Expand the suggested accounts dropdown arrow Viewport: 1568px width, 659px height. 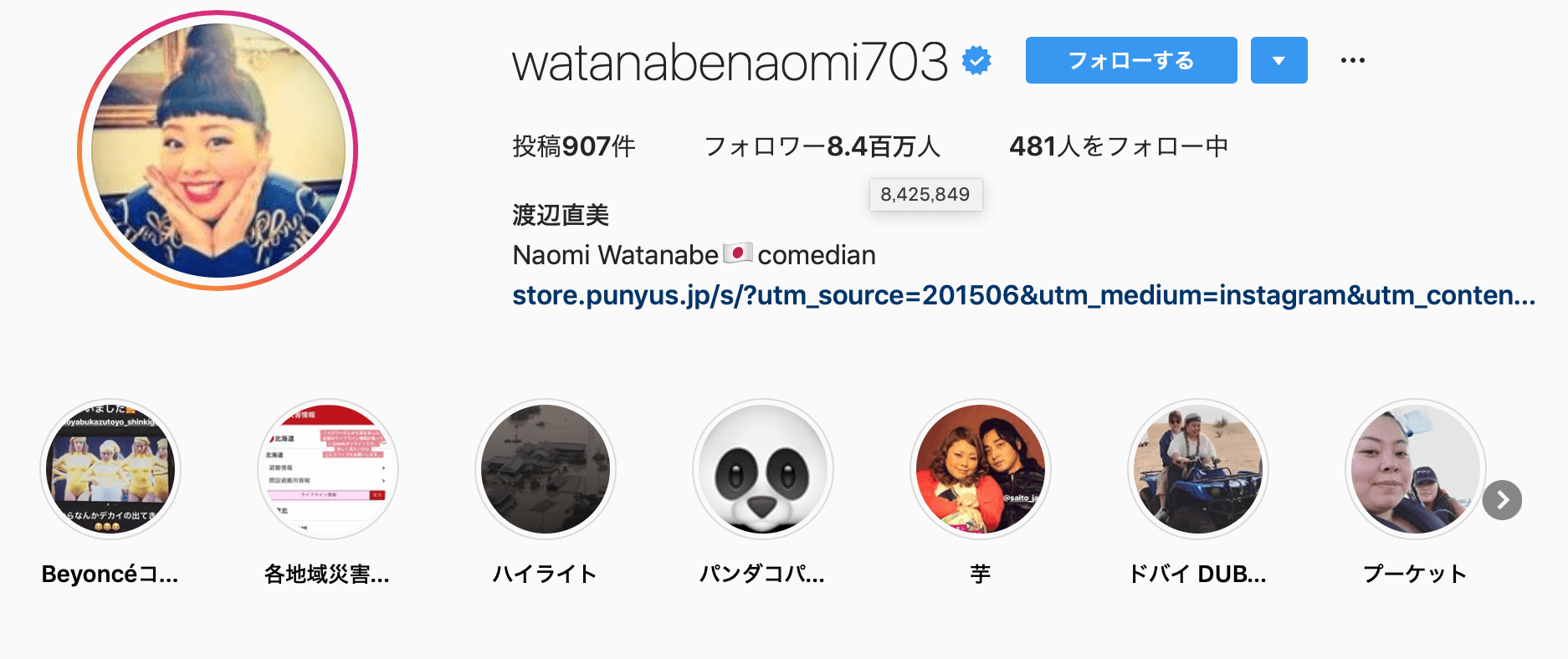point(1278,60)
